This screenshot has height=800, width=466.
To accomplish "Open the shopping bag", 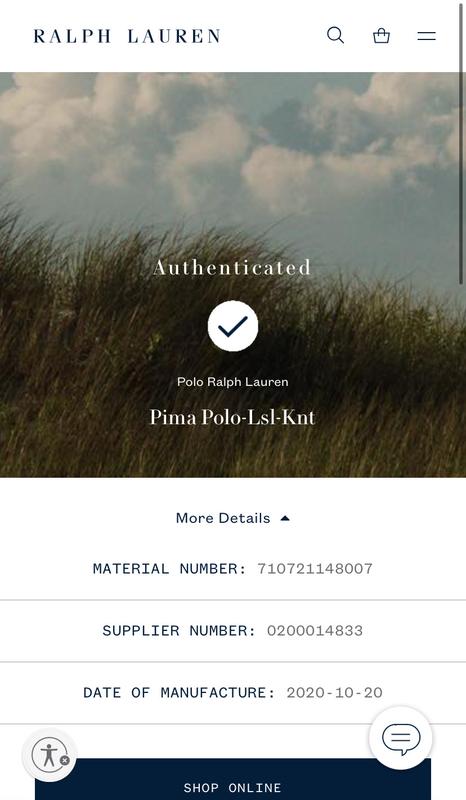I will point(381,36).
